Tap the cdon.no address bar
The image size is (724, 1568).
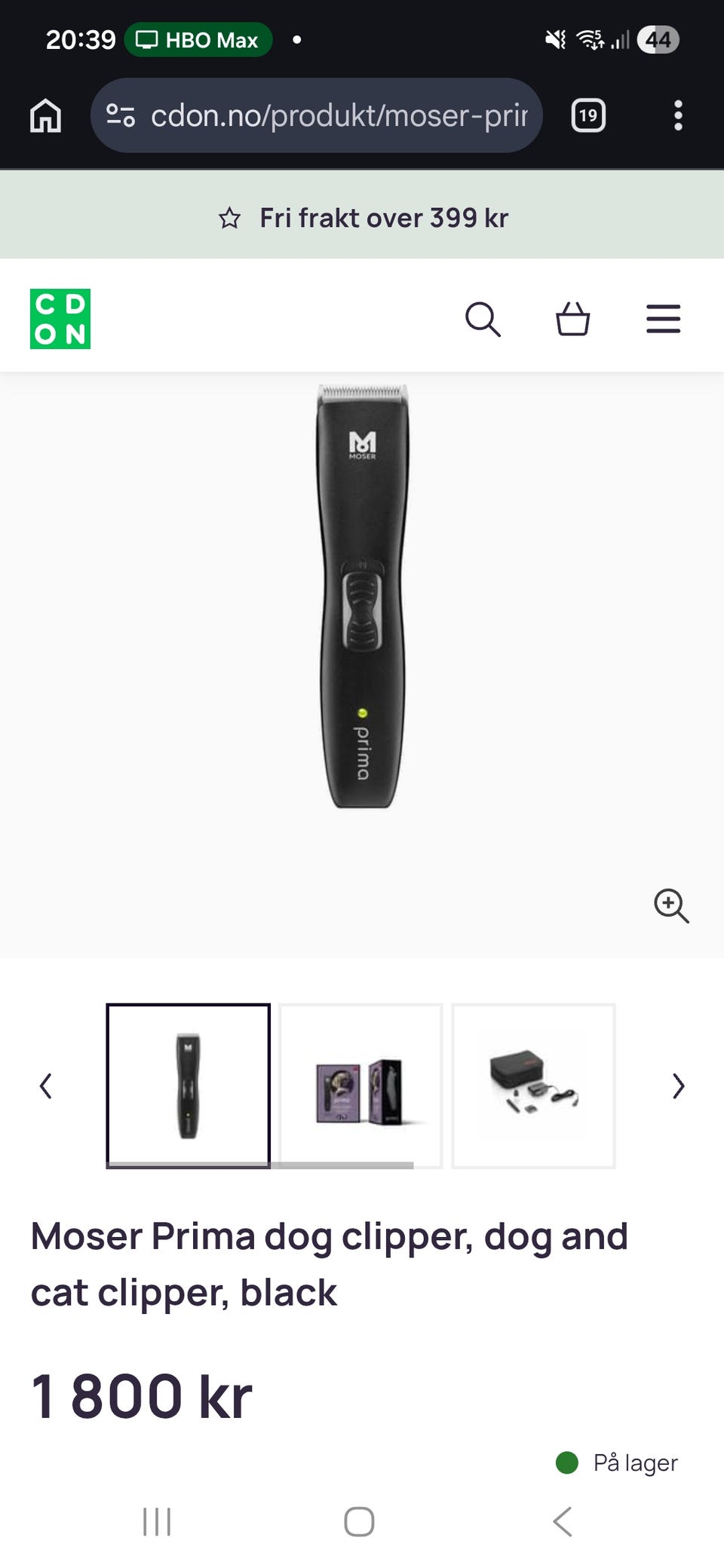[x=317, y=116]
